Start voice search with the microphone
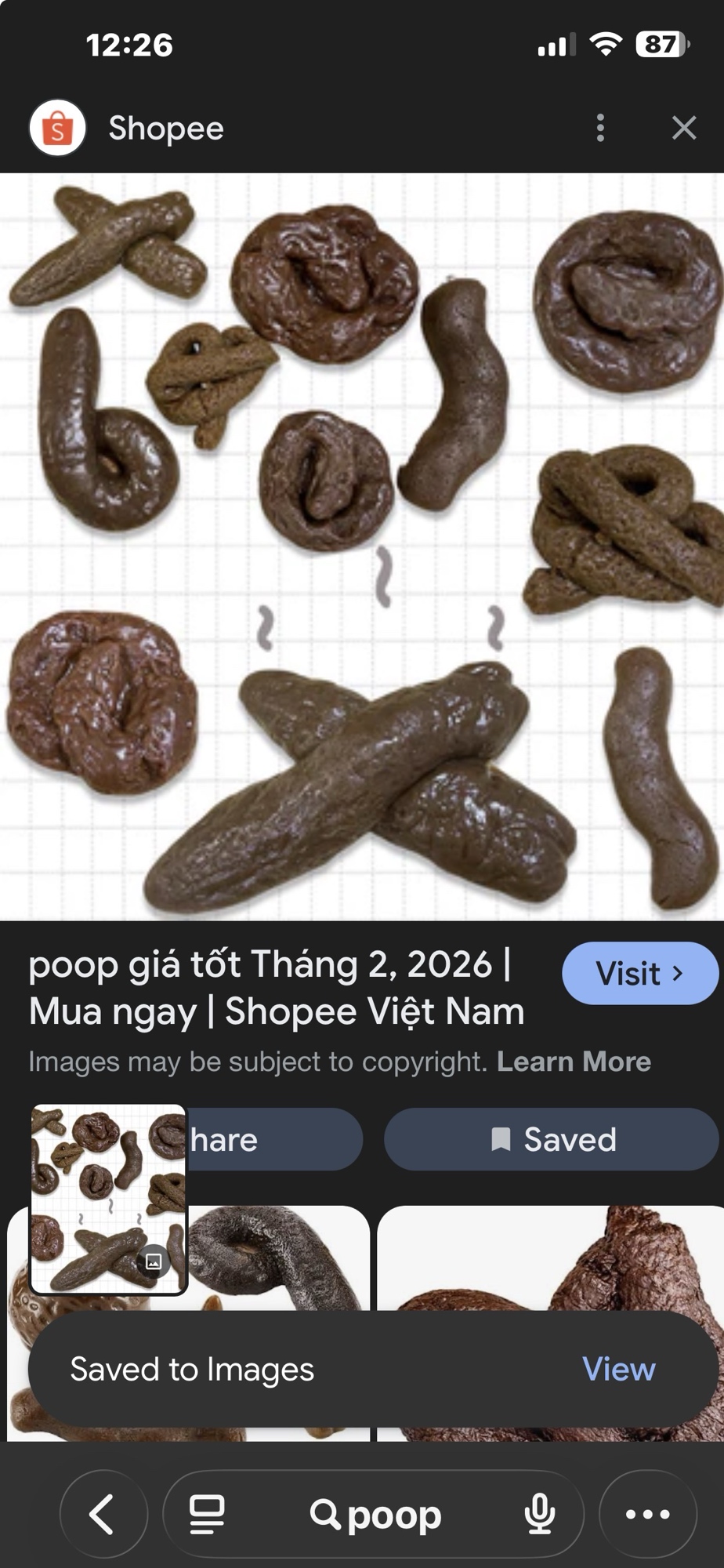This screenshot has width=724, height=1568. [x=540, y=1514]
